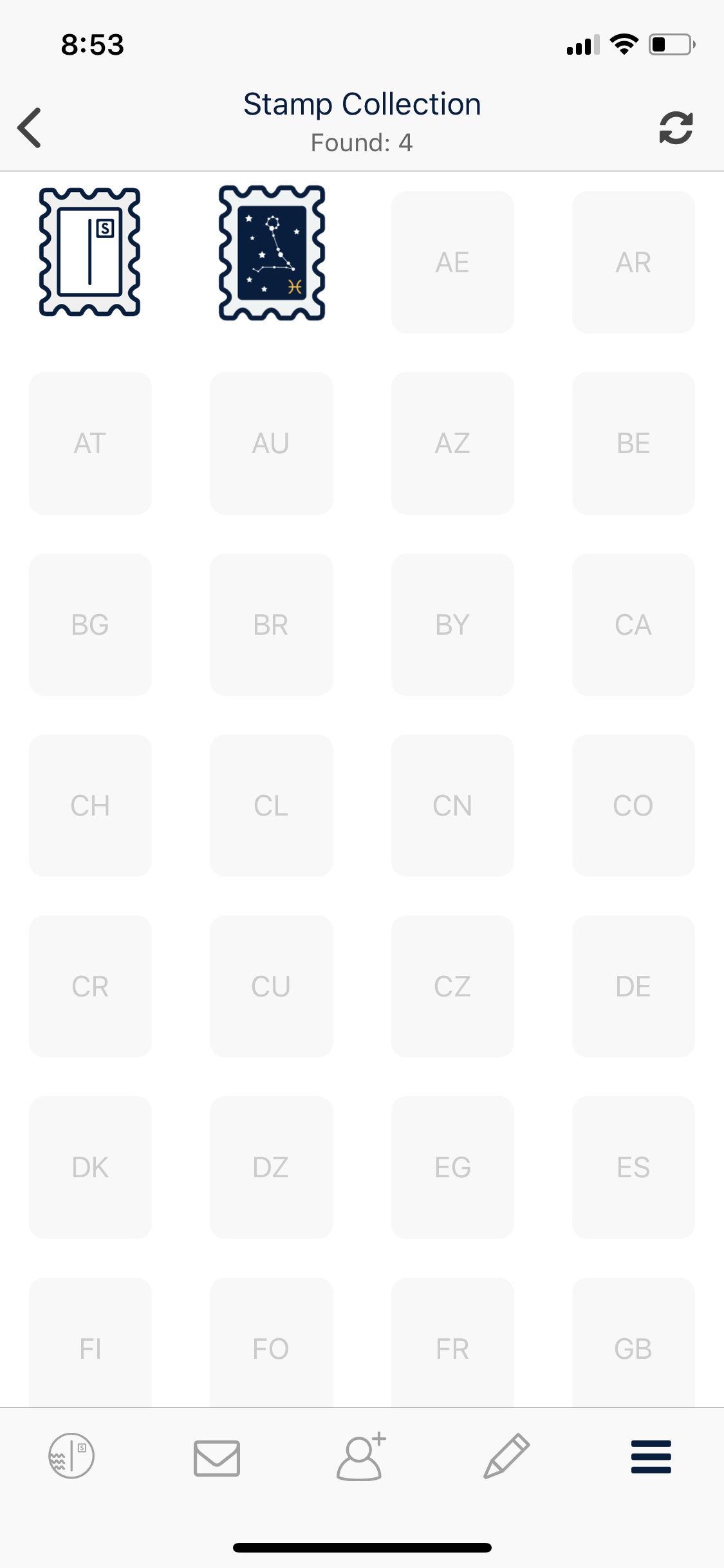Switch to the home logo tab
This screenshot has width=724, height=1568.
(x=71, y=1455)
